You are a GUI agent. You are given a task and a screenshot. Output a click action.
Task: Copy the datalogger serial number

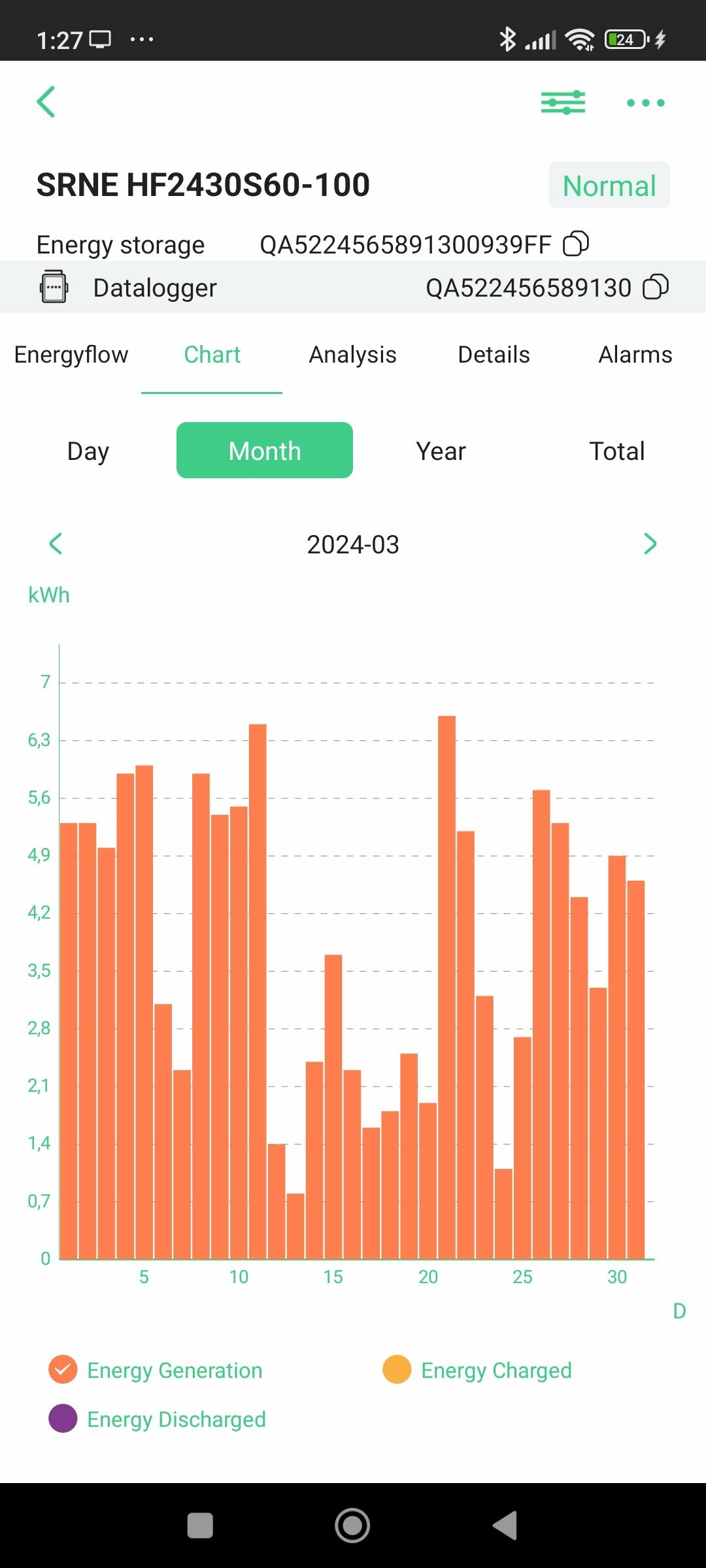click(x=656, y=287)
